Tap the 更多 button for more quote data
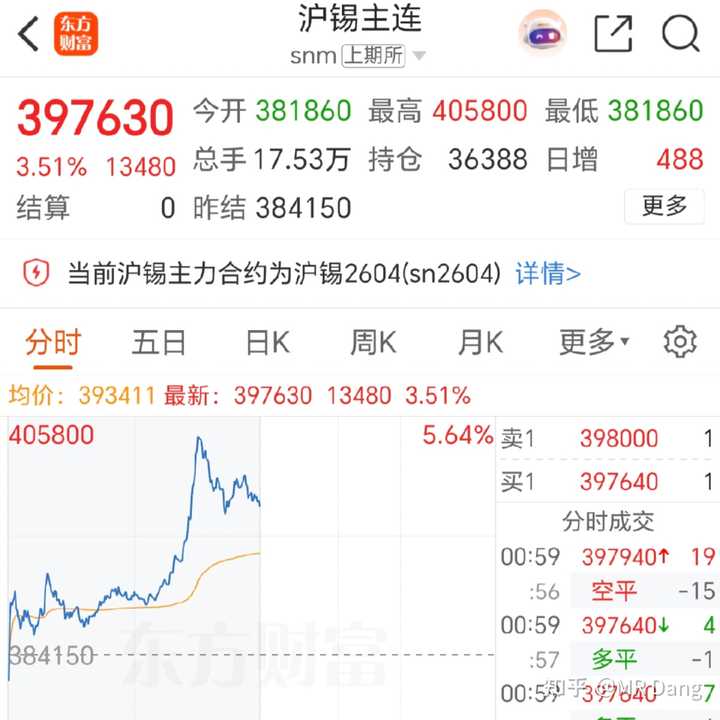Screen dimensions: 720x720 [x=665, y=206]
